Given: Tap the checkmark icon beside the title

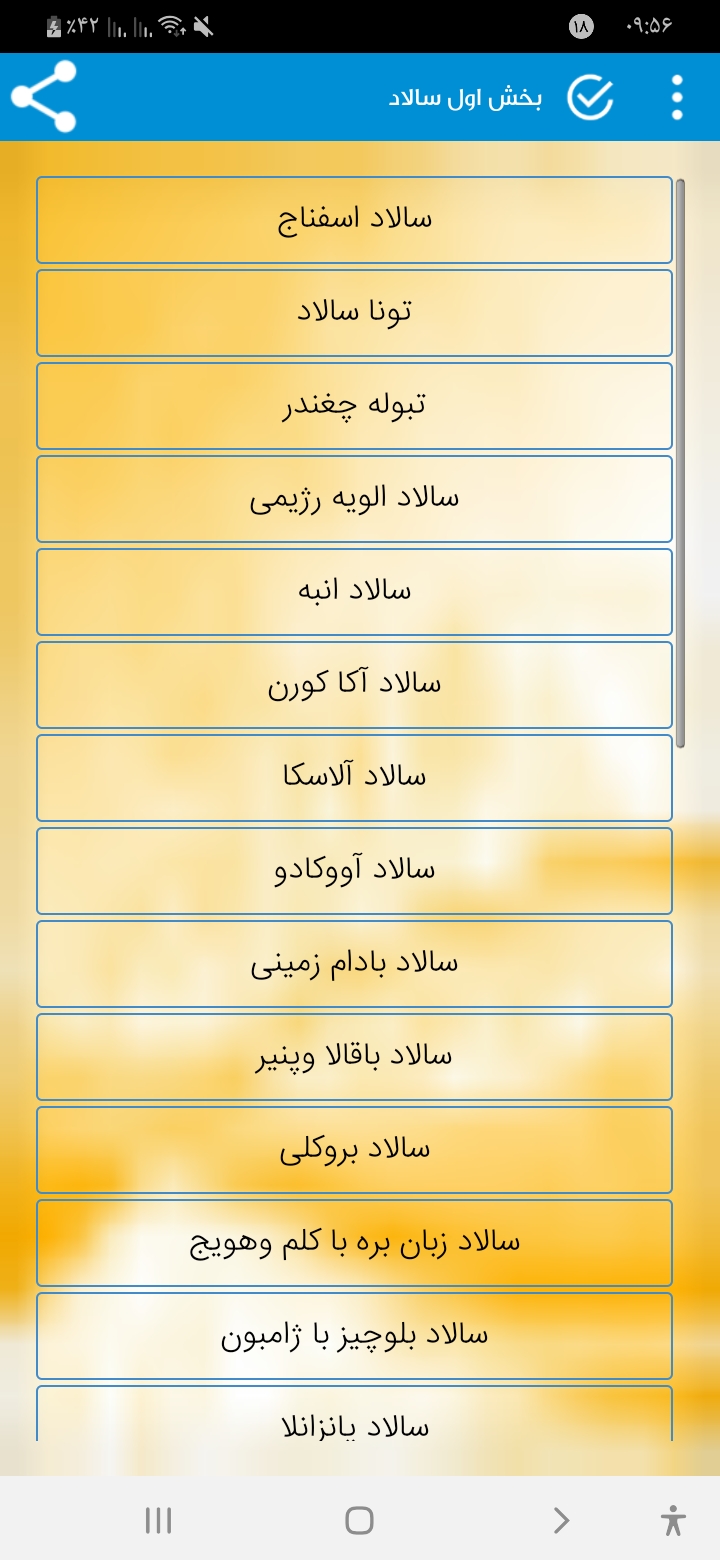Looking at the screenshot, I should (589, 97).
